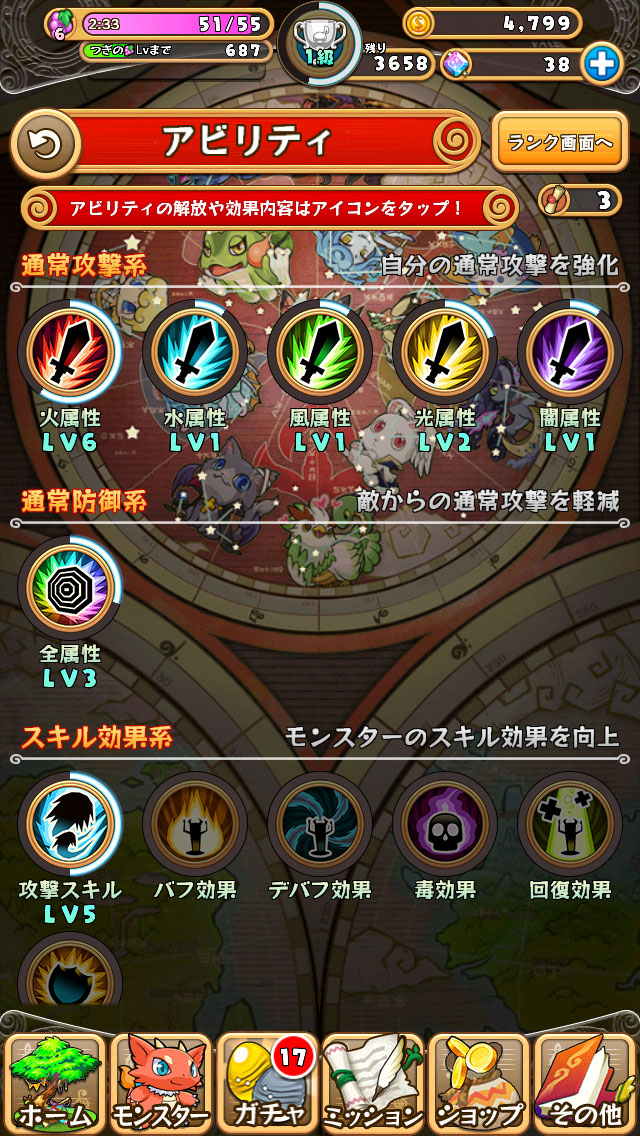Open the ランク画面へ rank screen

point(559,142)
